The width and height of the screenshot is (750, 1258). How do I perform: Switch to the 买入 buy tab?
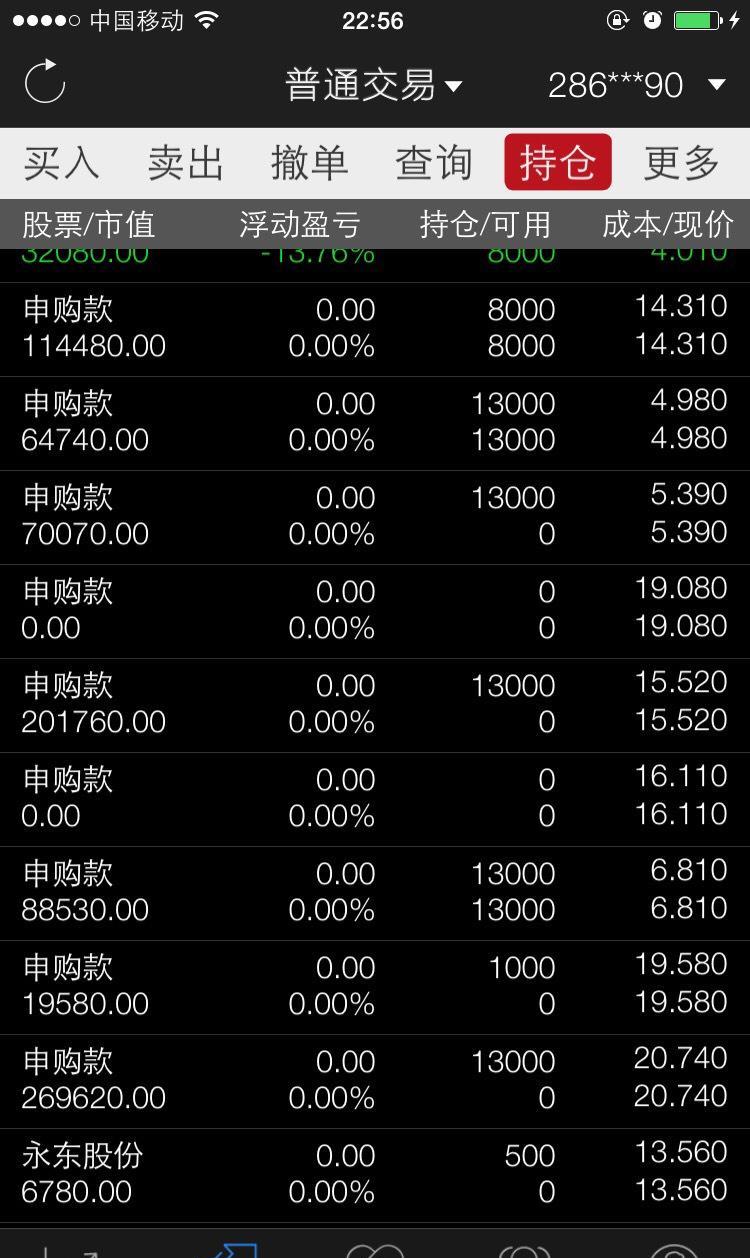62,162
